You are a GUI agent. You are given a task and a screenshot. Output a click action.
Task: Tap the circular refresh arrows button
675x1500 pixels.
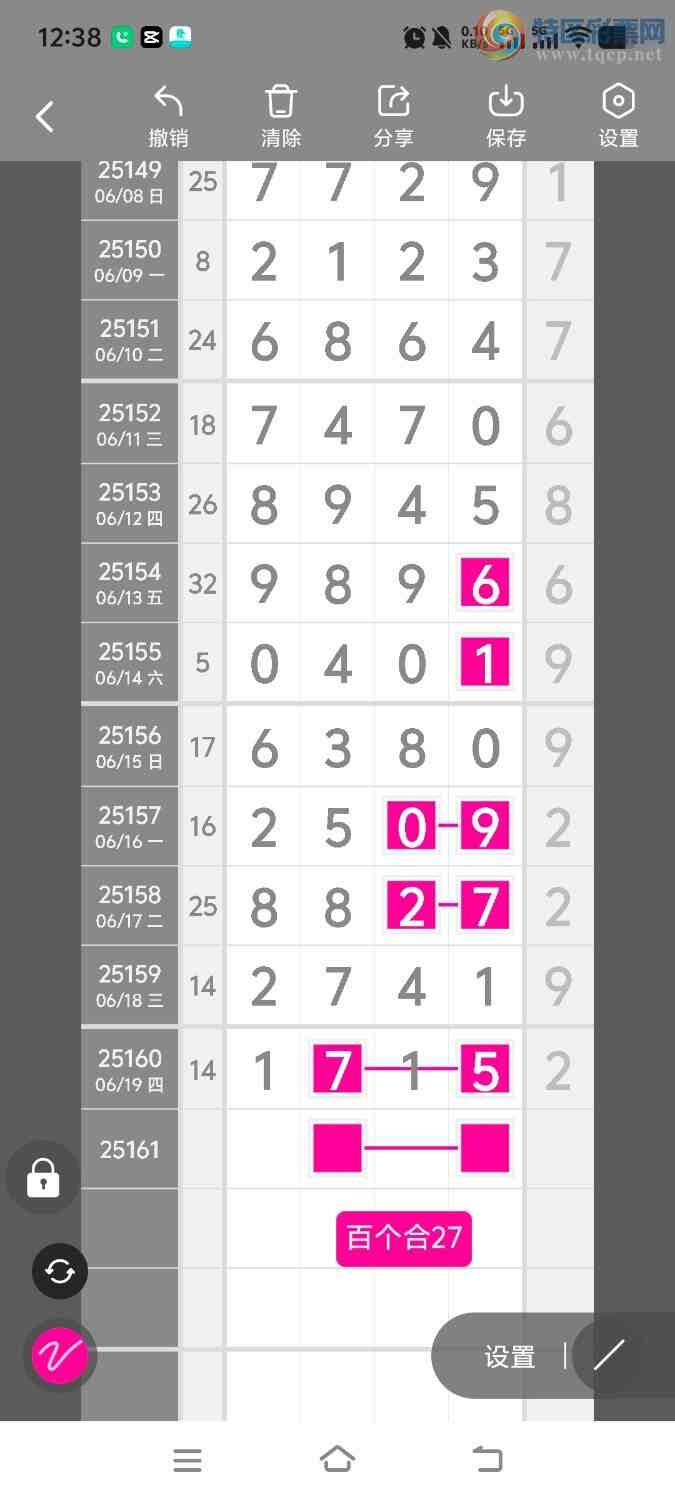pyautogui.click(x=60, y=1271)
